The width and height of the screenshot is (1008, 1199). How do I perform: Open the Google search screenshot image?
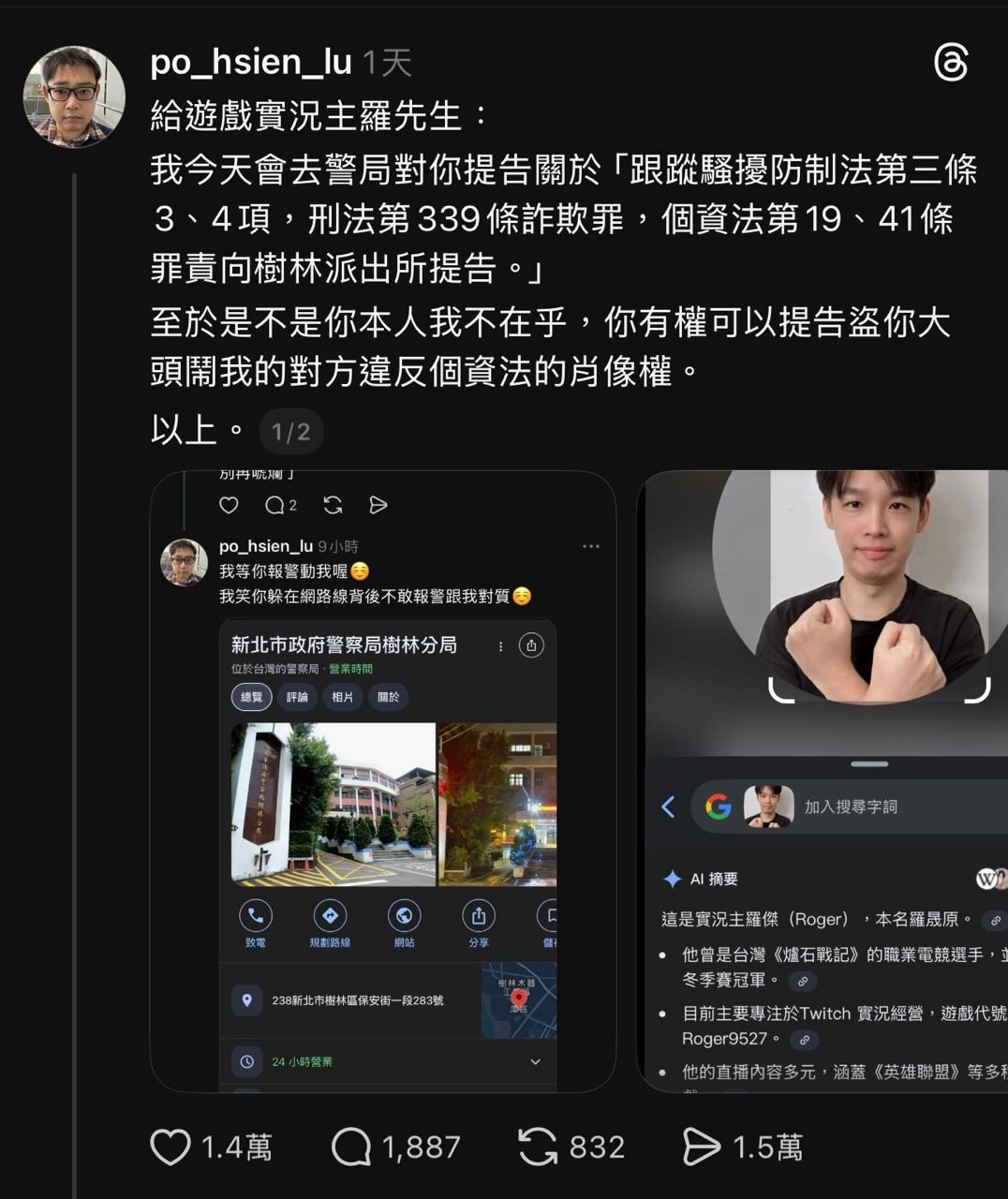824,781
